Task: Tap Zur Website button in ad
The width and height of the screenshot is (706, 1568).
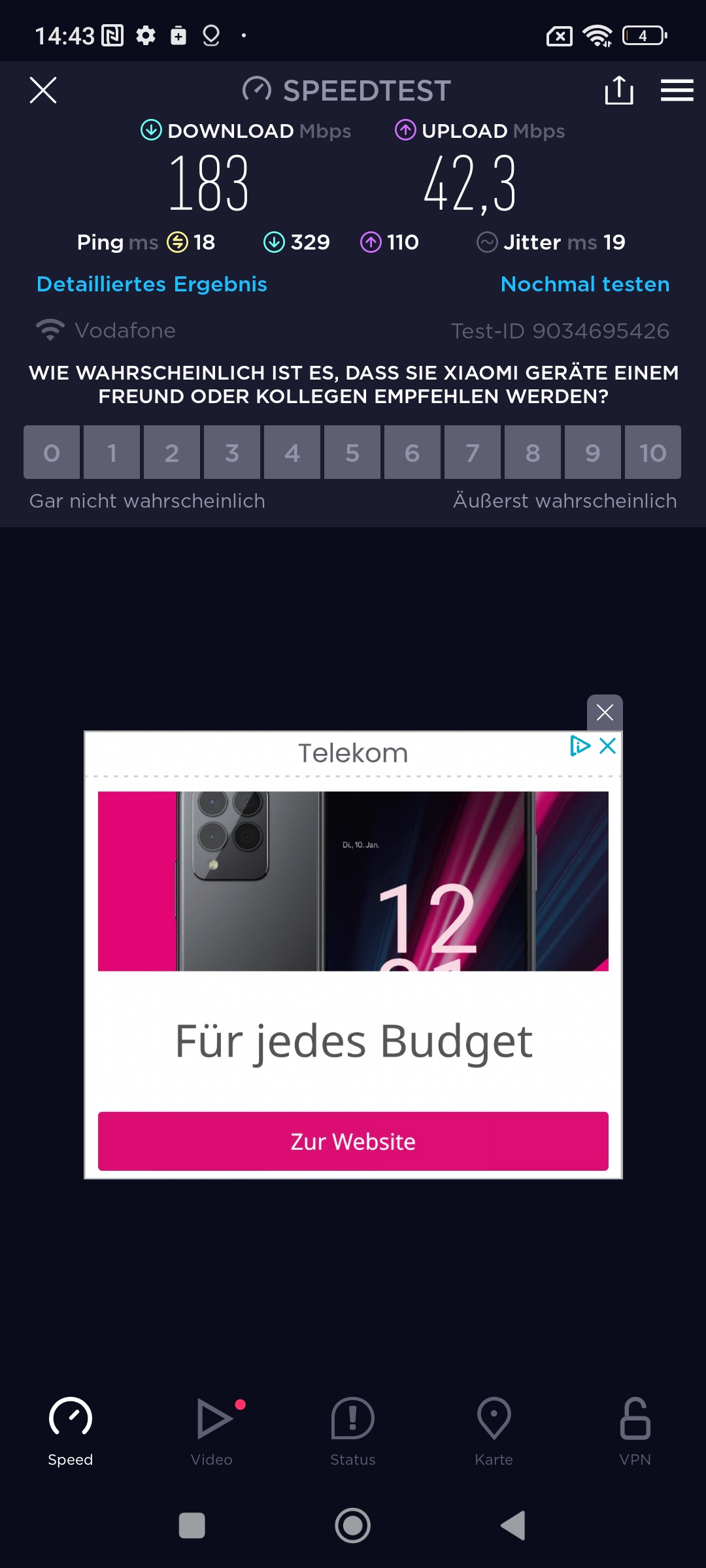Action: click(x=353, y=1141)
